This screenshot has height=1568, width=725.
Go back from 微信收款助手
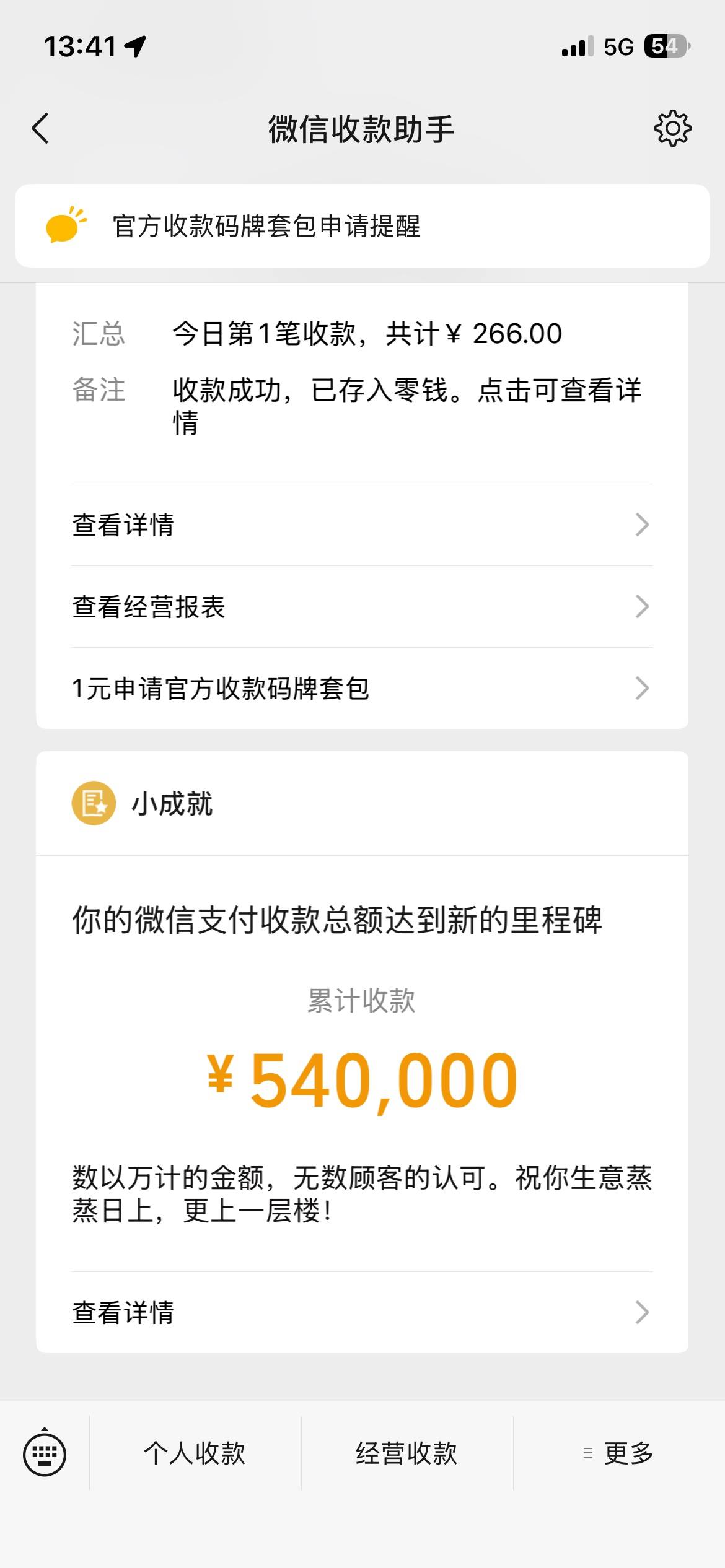[x=41, y=129]
